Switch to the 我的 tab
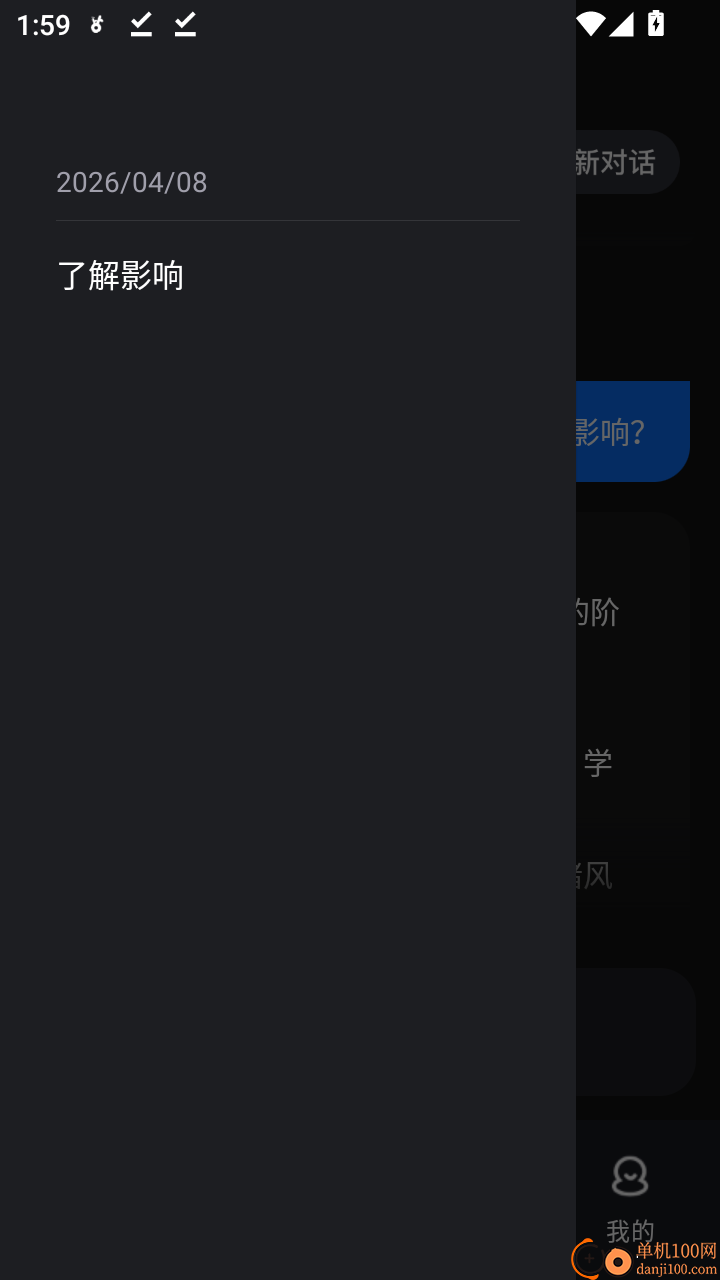The image size is (720, 1280). point(630,1229)
